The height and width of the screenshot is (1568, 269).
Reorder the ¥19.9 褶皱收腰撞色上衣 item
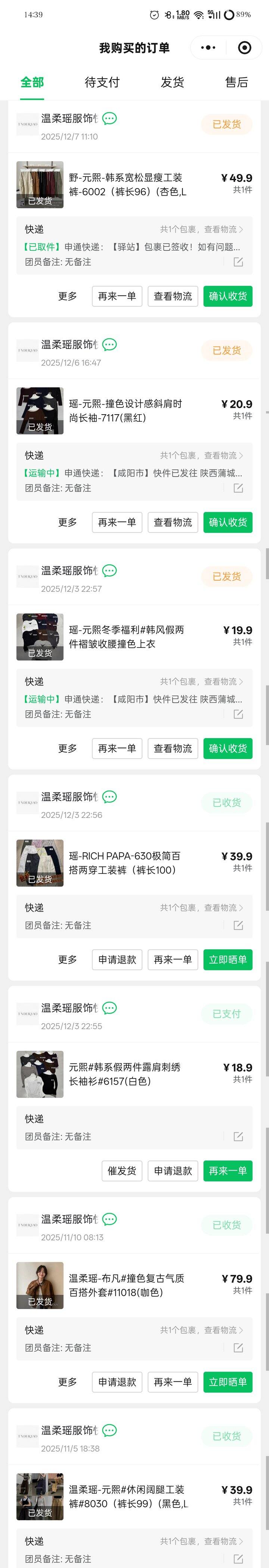[117, 748]
